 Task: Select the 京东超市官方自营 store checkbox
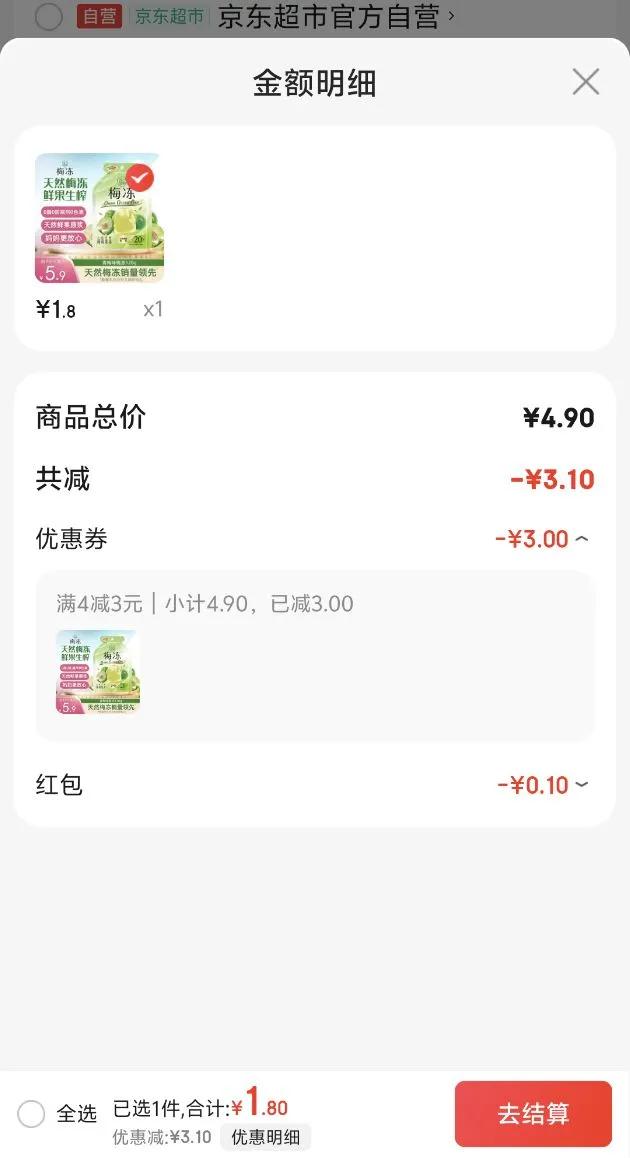[48, 16]
